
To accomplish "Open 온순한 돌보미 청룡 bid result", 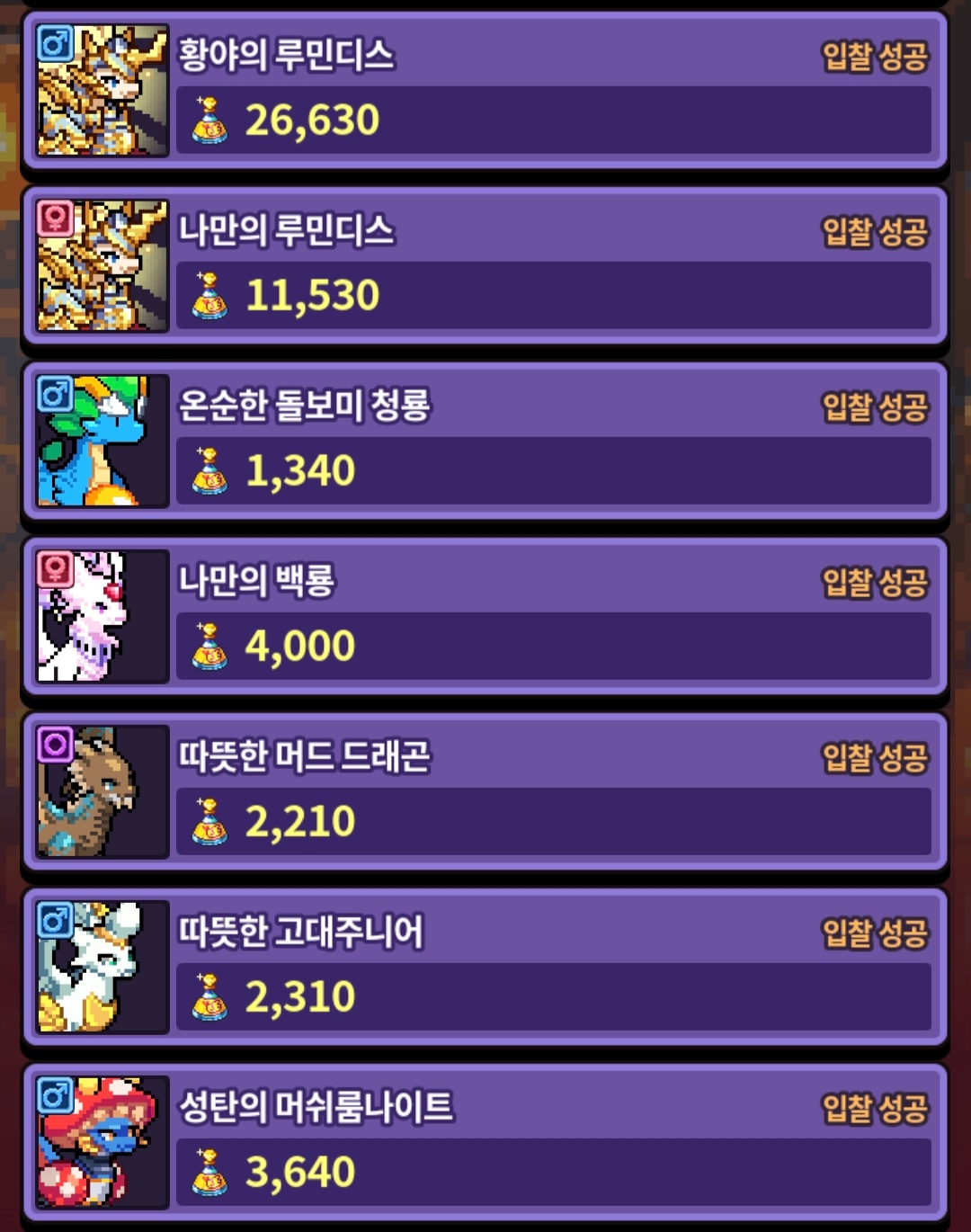I will point(485,441).
